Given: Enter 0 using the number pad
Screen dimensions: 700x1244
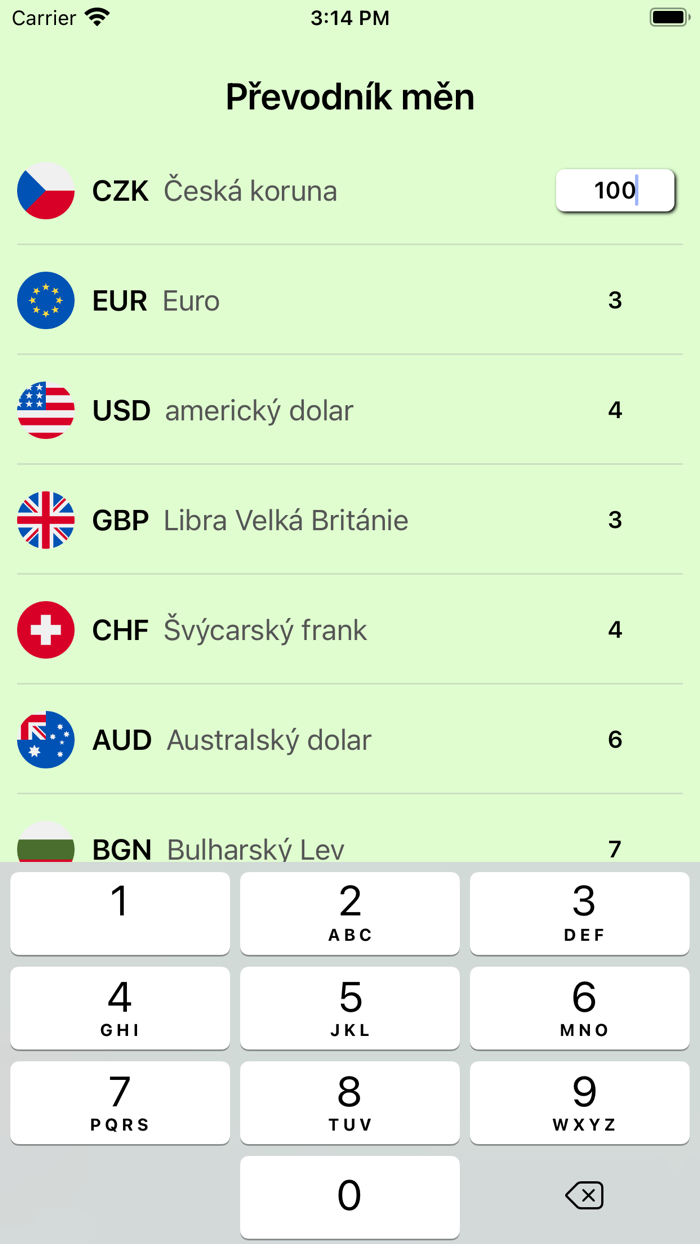Looking at the screenshot, I should pyautogui.click(x=350, y=1197).
